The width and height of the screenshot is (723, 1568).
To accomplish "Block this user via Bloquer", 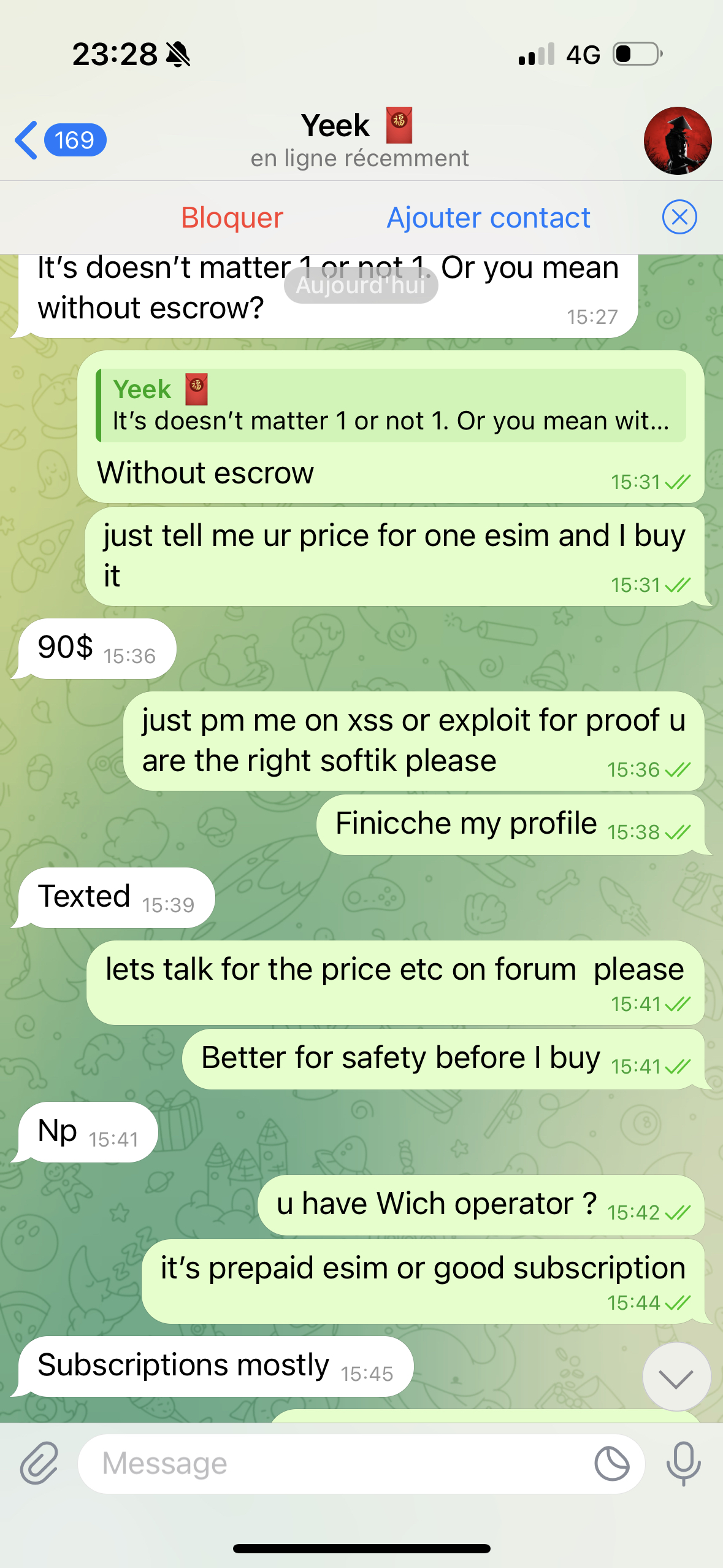I will point(232,218).
